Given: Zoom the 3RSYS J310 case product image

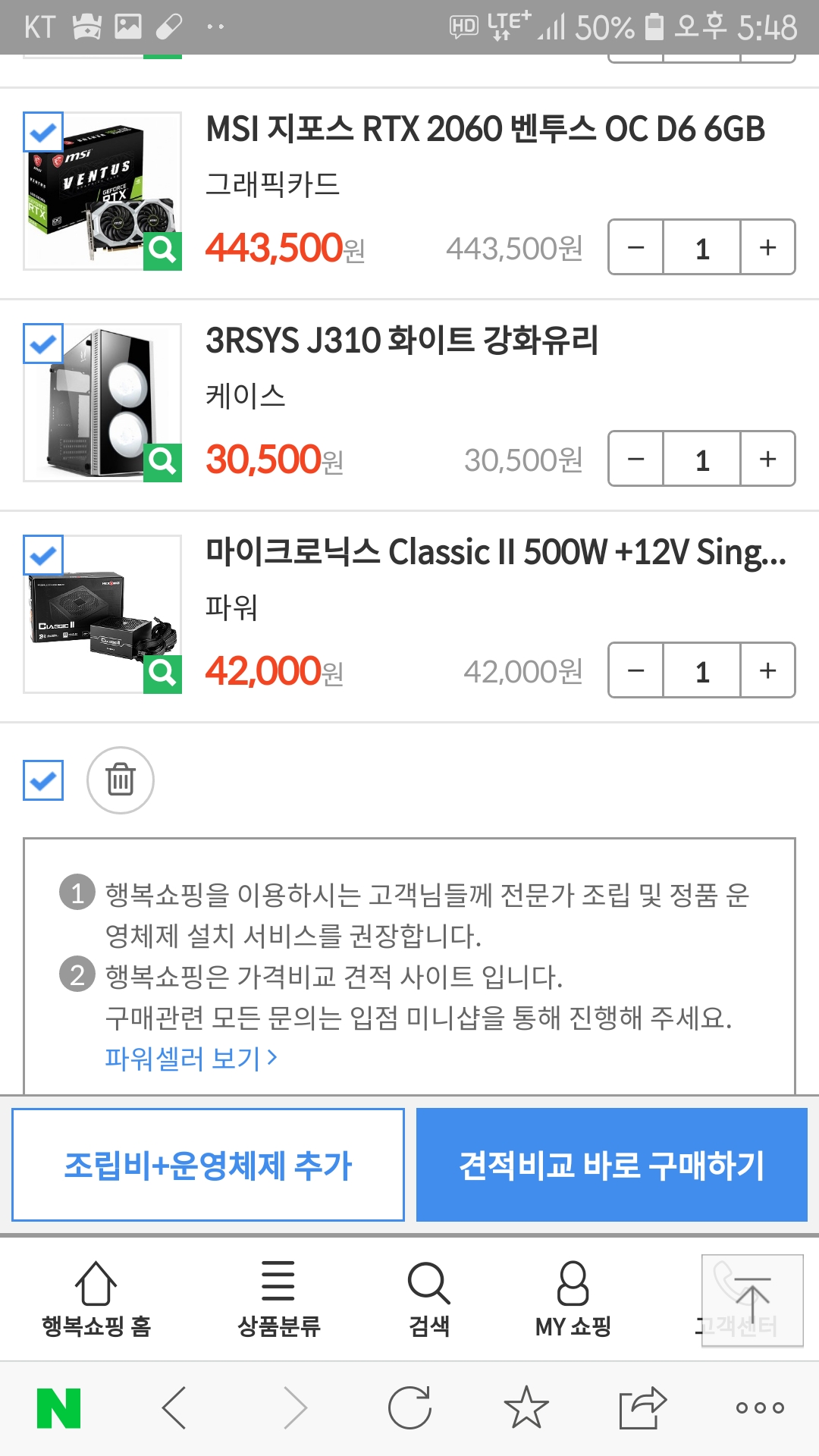Looking at the screenshot, I should (162, 461).
